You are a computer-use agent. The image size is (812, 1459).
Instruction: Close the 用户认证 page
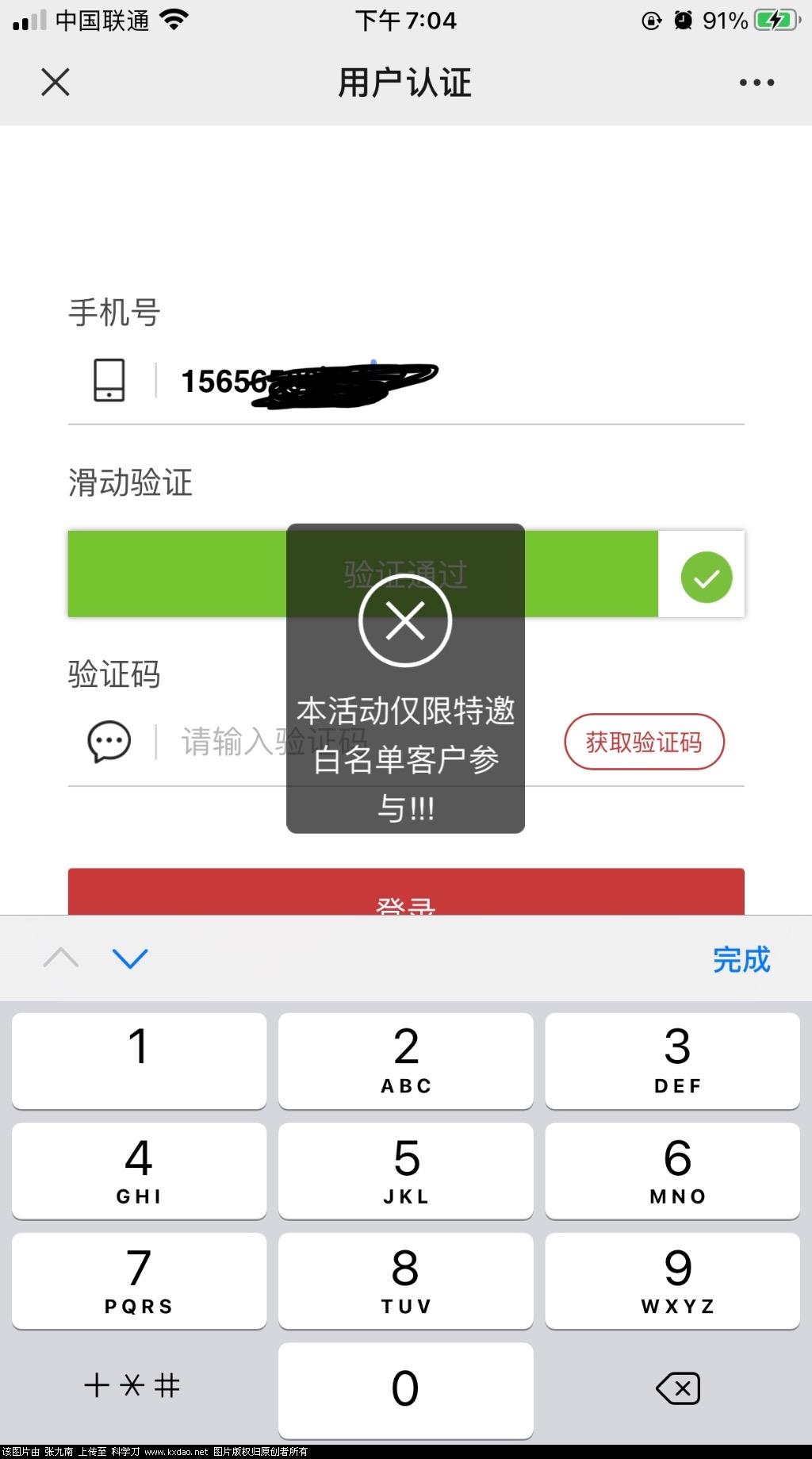coord(56,82)
